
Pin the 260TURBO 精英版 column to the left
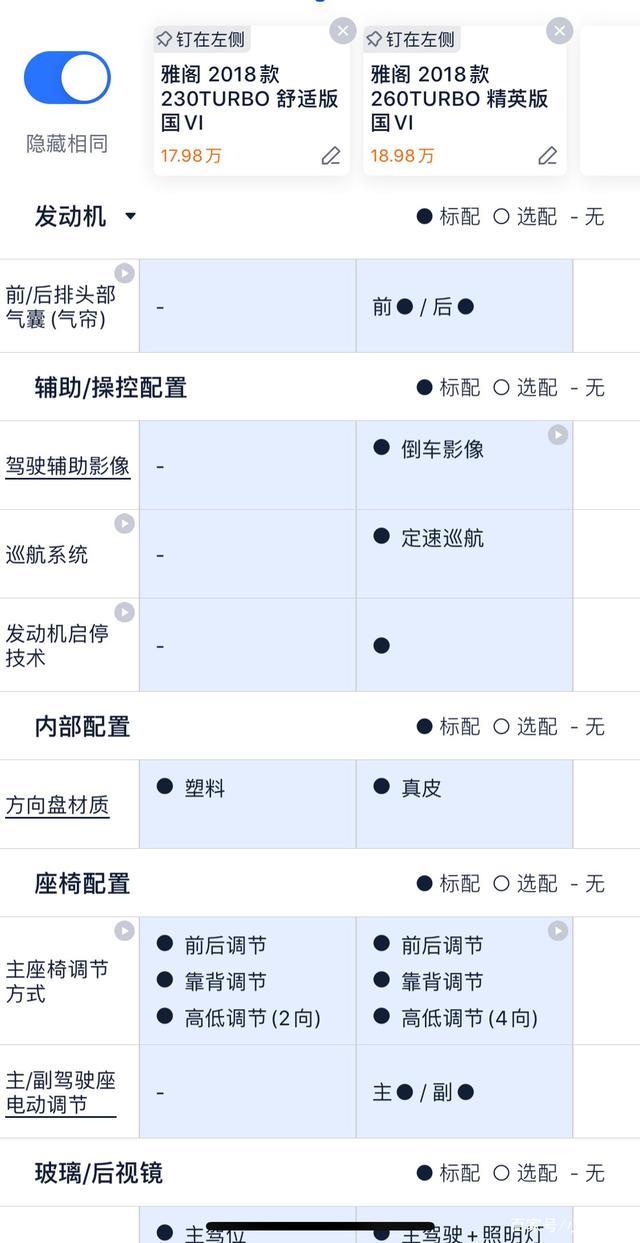coord(411,39)
